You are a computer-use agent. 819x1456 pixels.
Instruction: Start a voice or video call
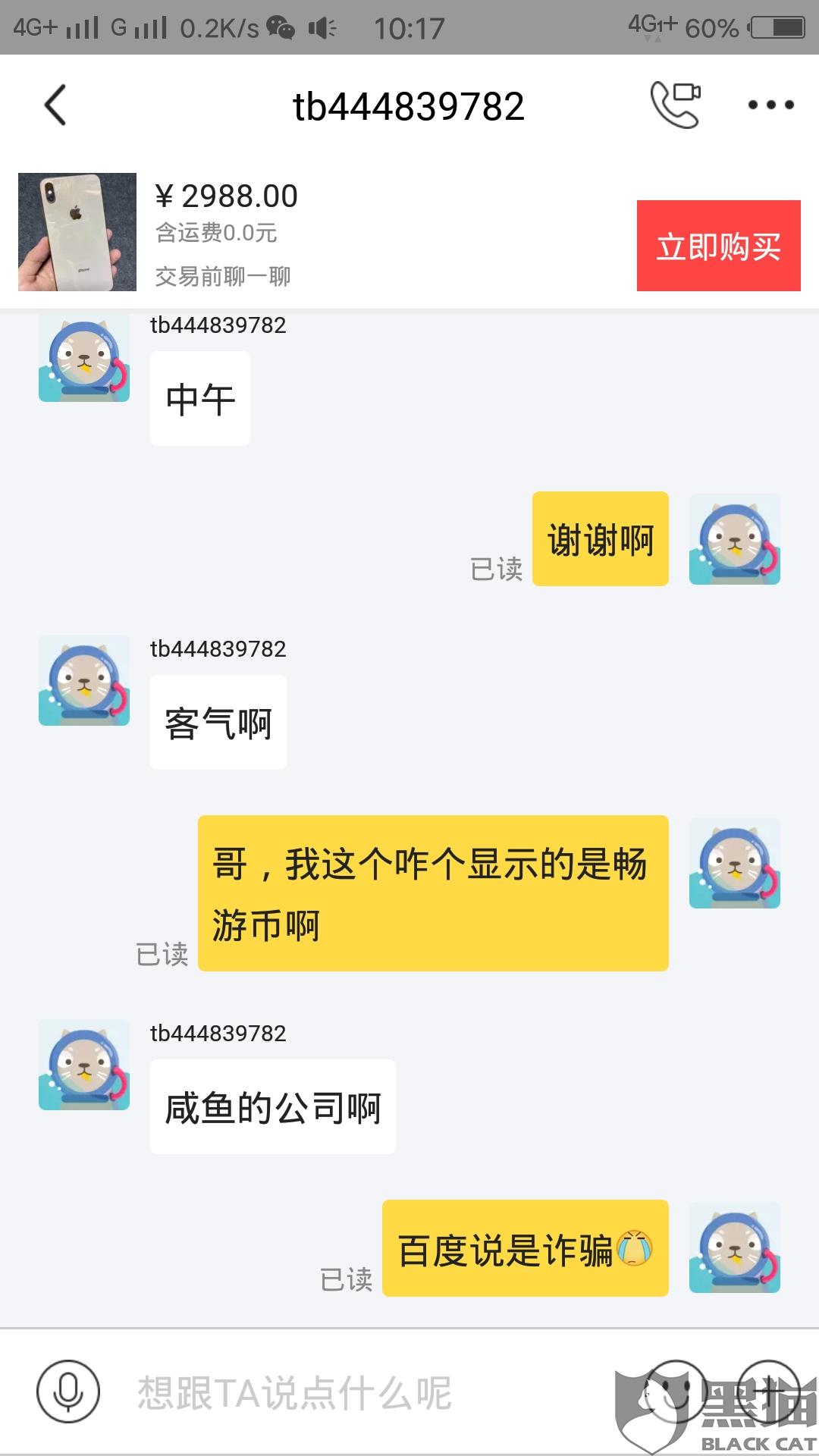click(675, 105)
